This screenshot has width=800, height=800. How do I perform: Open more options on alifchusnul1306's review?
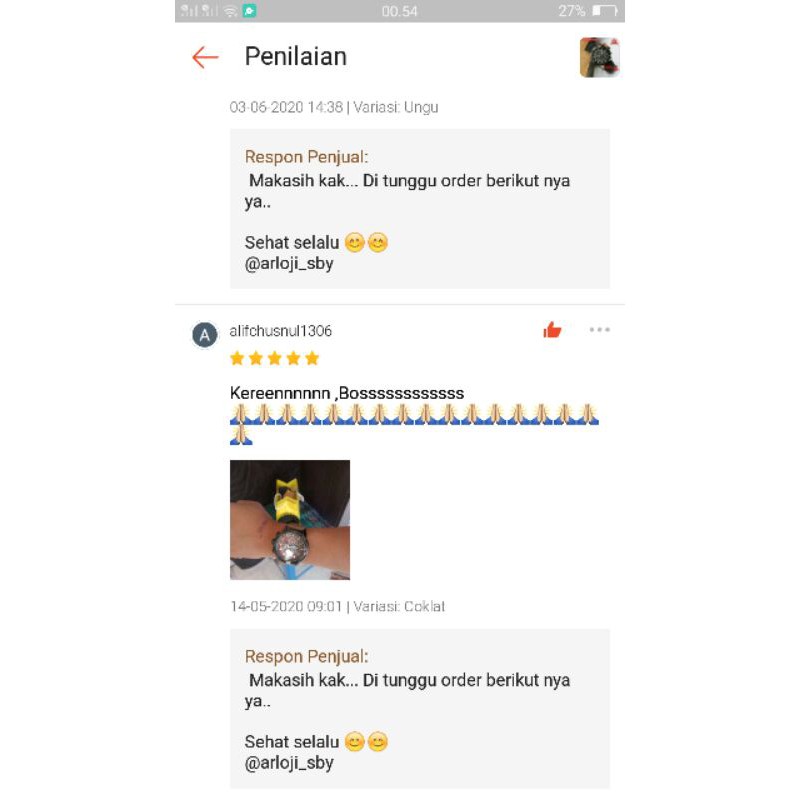click(599, 330)
